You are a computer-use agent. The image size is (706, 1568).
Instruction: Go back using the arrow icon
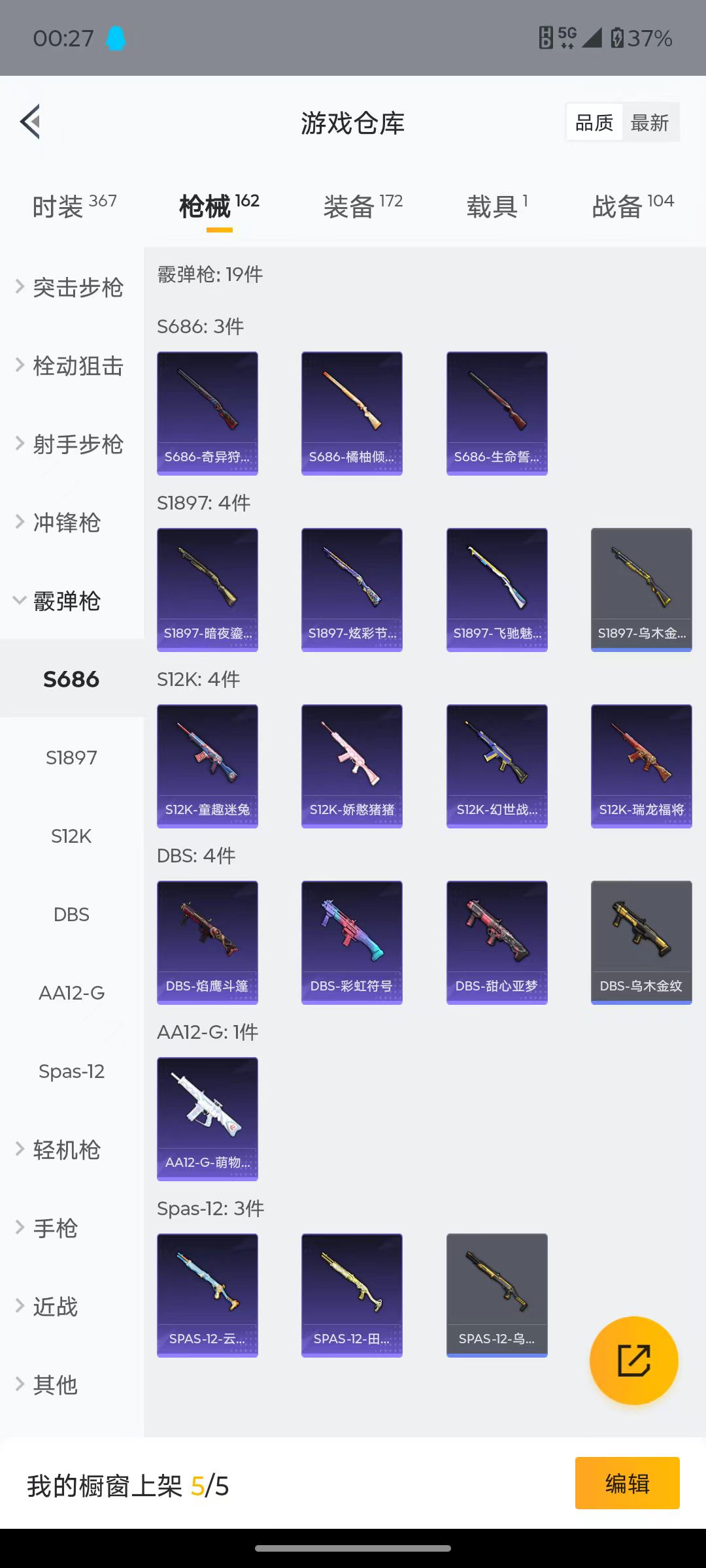click(31, 122)
